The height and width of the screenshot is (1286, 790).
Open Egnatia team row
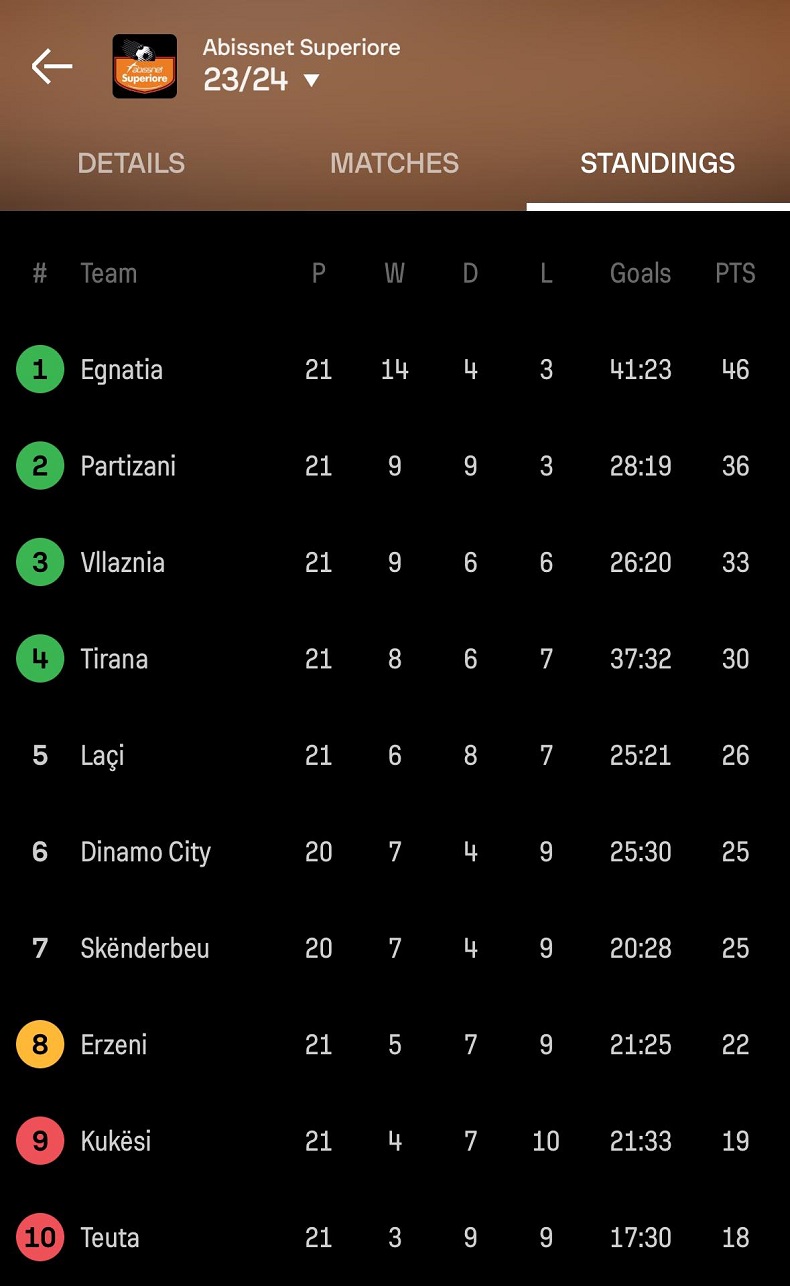(x=395, y=370)
